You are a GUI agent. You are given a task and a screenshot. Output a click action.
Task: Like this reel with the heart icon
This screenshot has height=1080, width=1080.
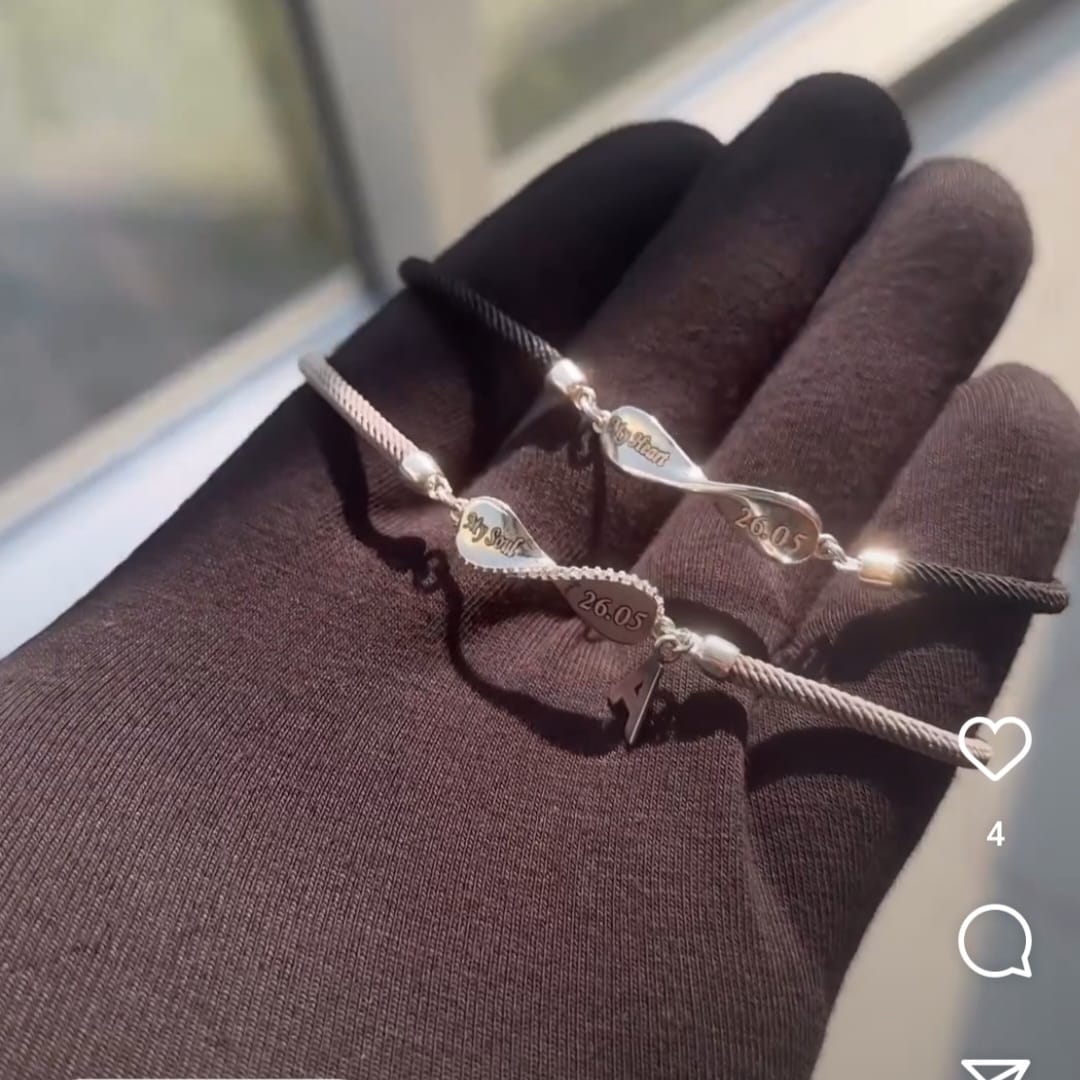click(x=994, y=747)
